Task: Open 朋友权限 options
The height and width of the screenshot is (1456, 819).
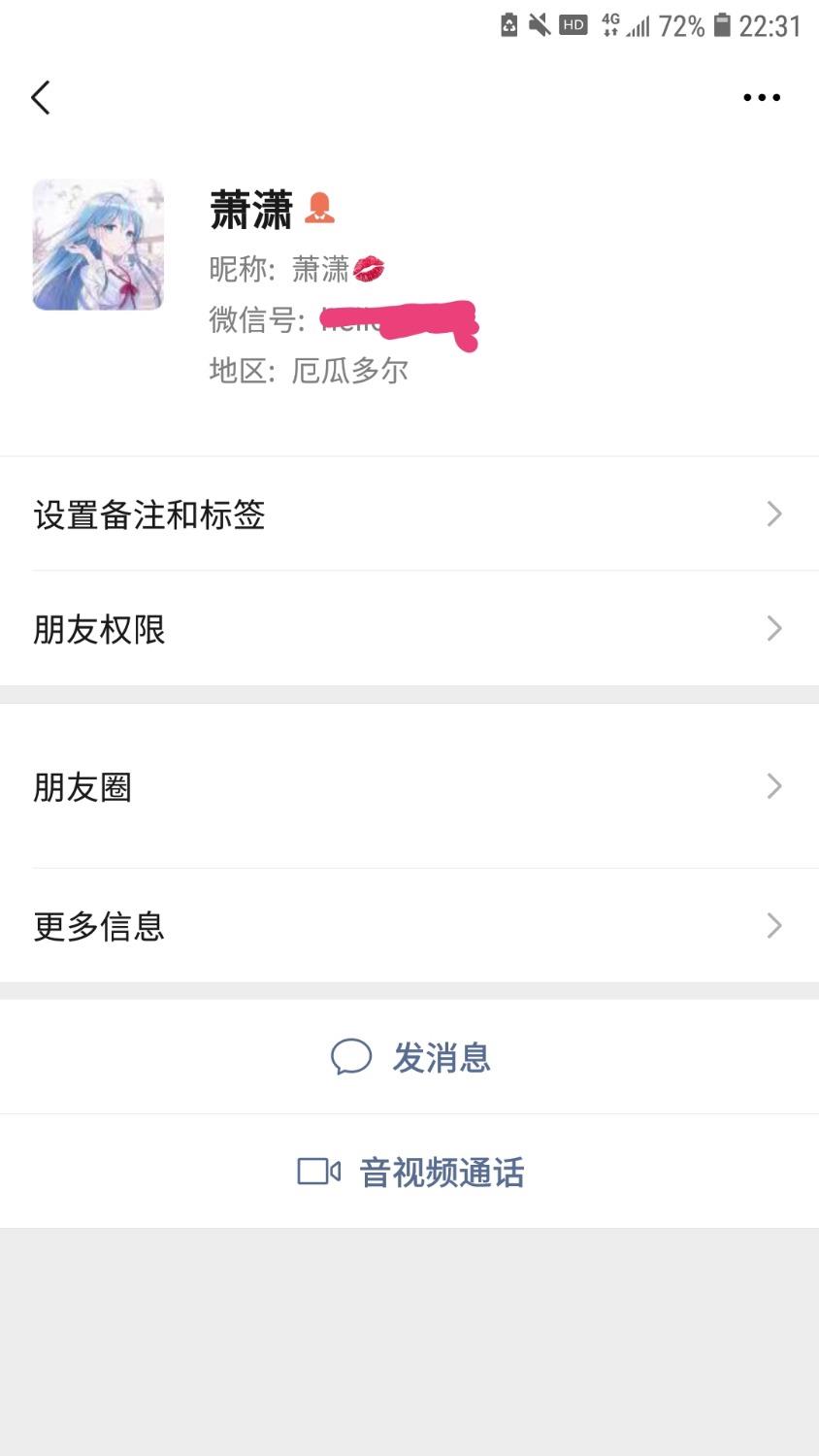Action: 409,629
